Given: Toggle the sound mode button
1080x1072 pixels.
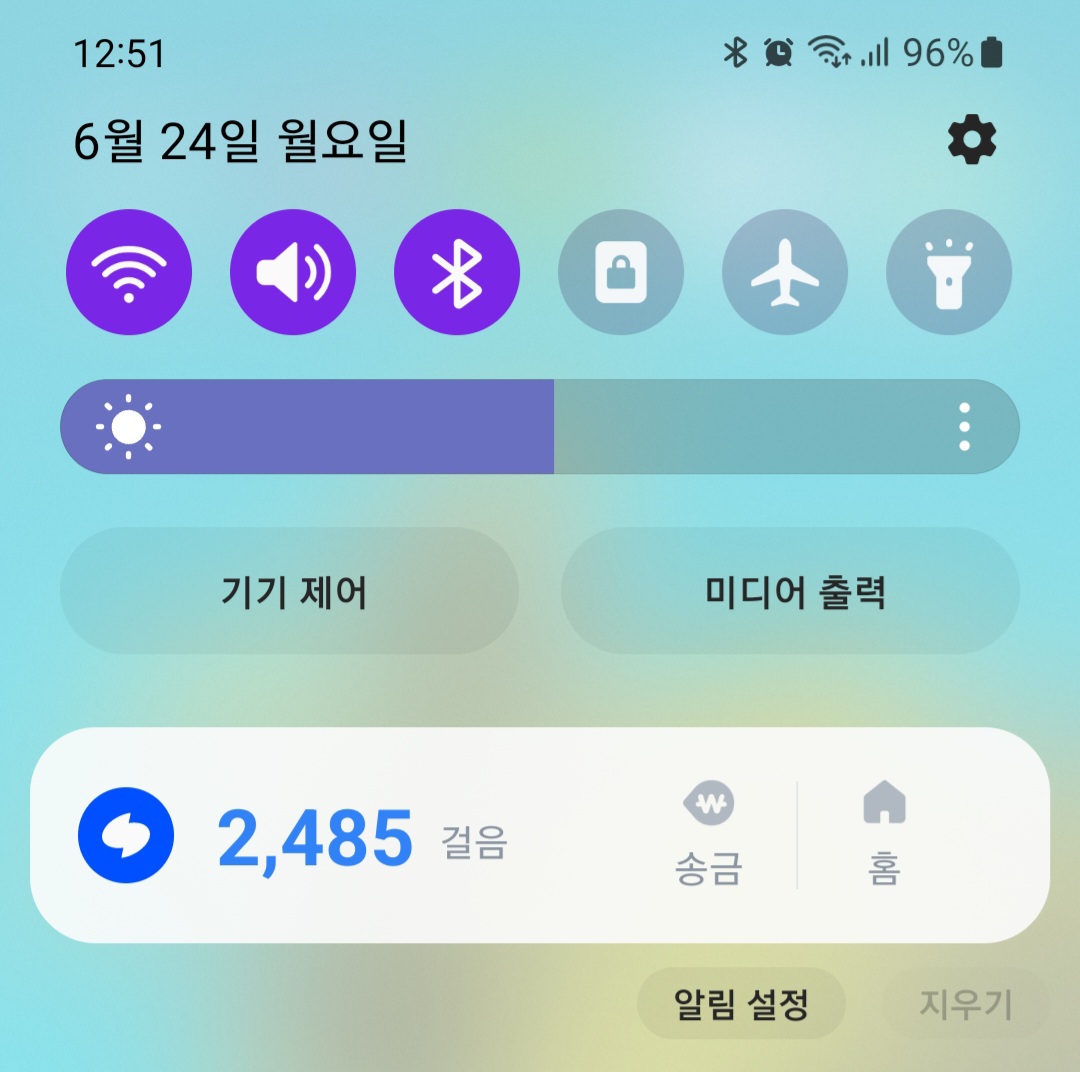Looking at the screenshot, I should pyautogui.click(x=293, y=272).
